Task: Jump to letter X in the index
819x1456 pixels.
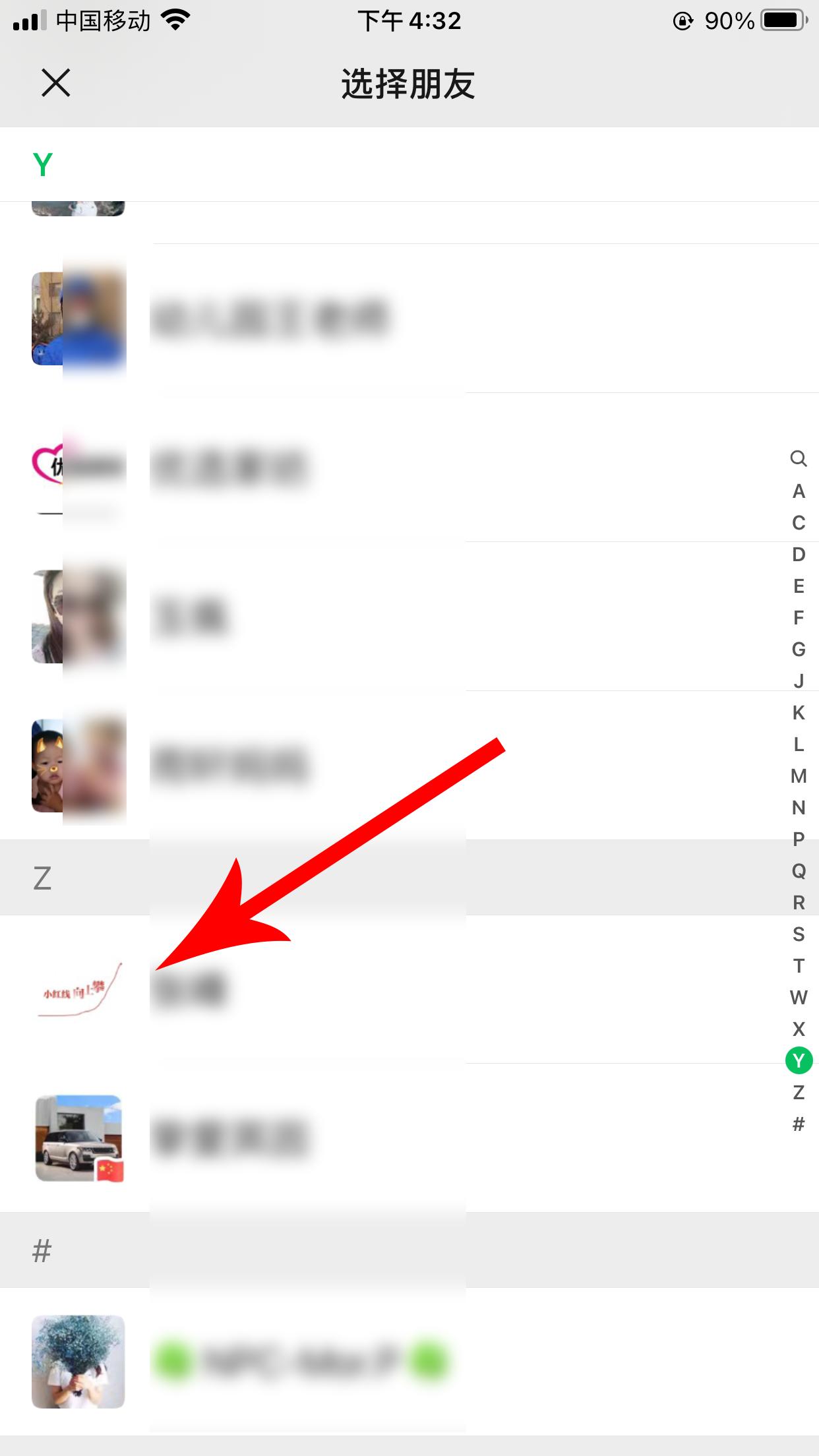Action: (799, 1029)
